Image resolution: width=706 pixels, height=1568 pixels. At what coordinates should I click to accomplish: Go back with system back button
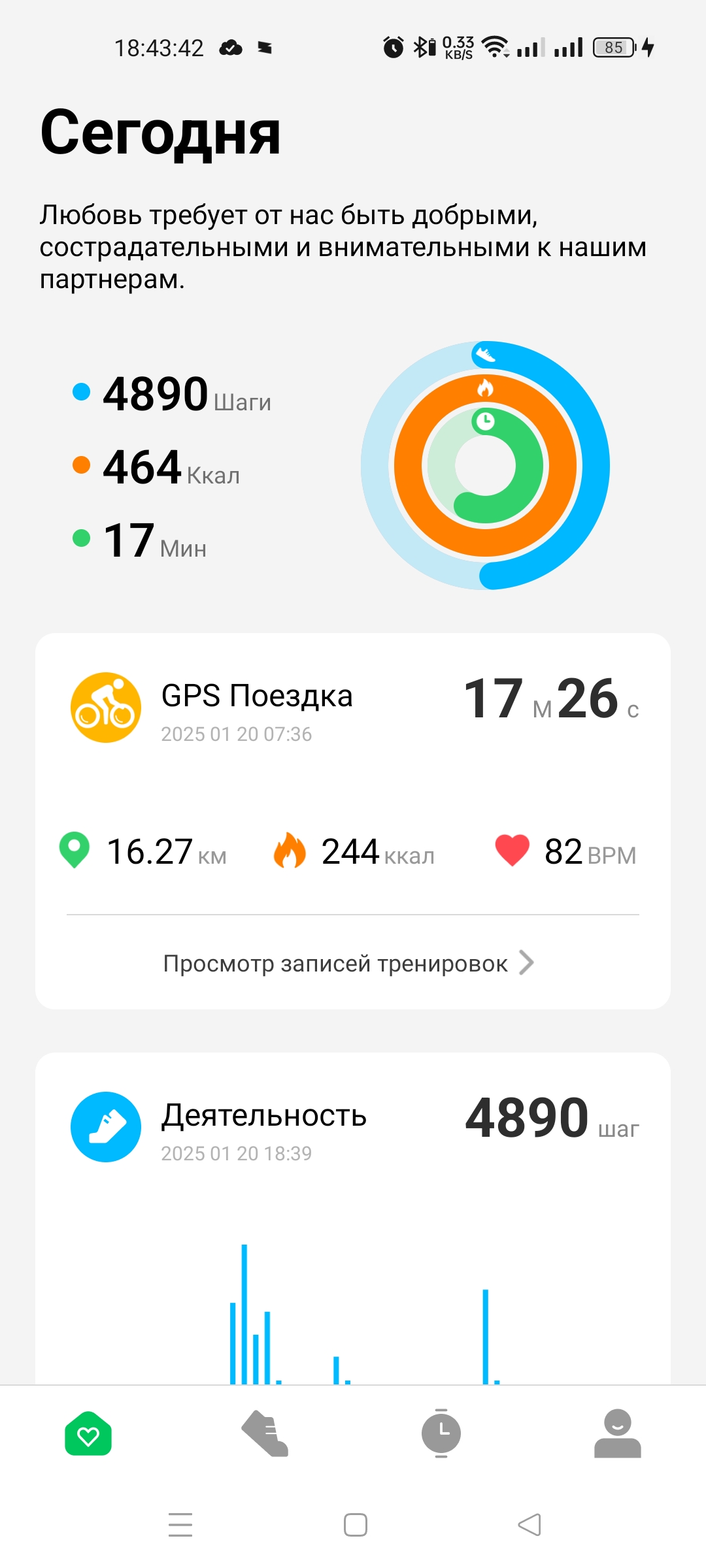pos(529,1525)
